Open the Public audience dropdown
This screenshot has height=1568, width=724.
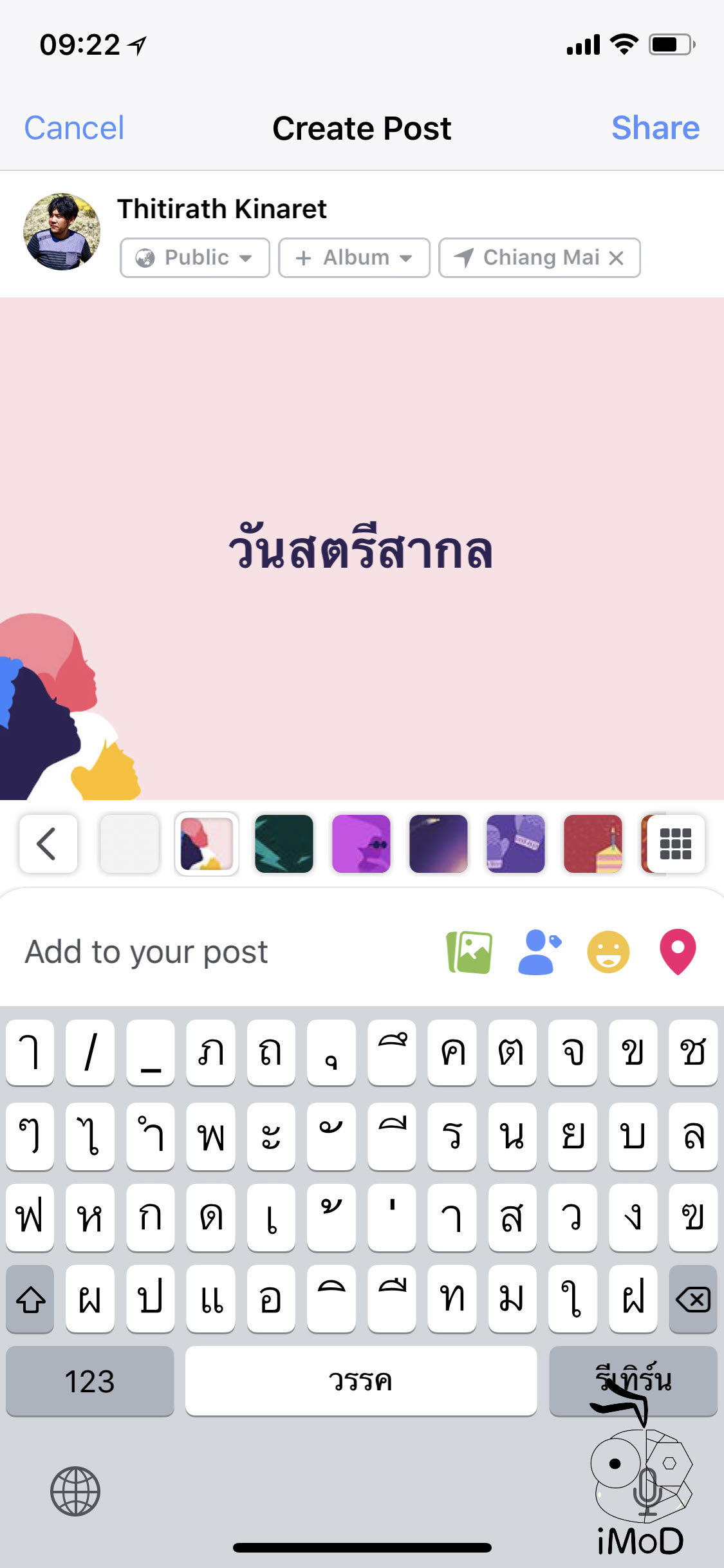click(x=194, y=257)
